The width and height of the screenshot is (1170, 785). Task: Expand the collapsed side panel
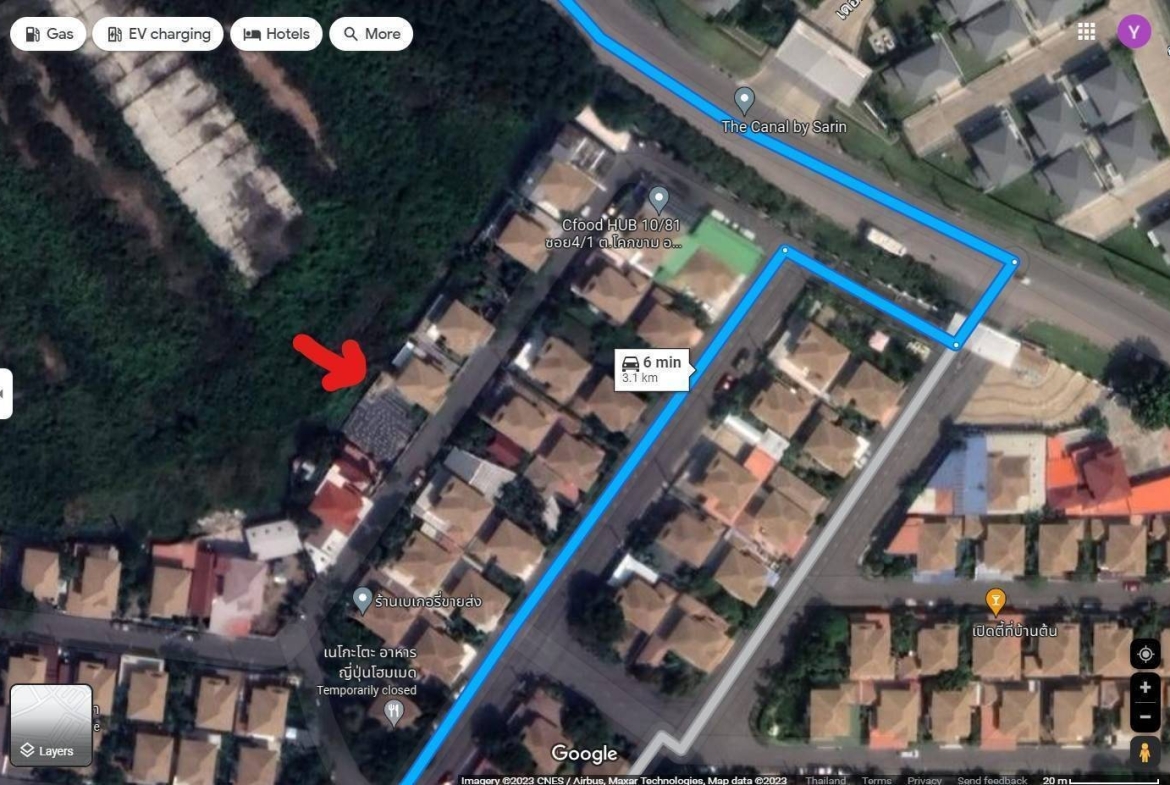(x=6, y=393)
